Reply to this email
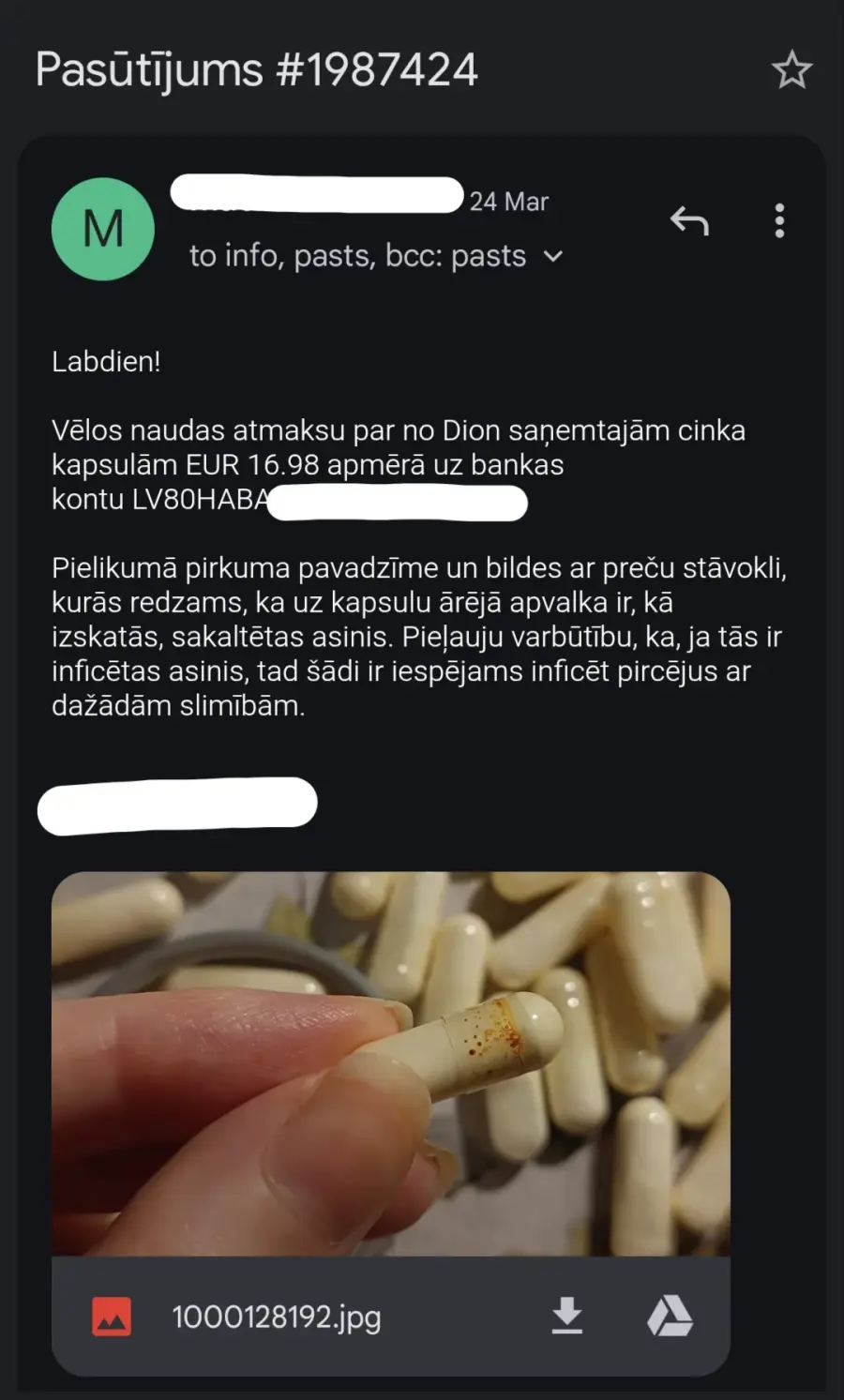This screenshot has width=844, height=1400. click(x=689, y=221)
